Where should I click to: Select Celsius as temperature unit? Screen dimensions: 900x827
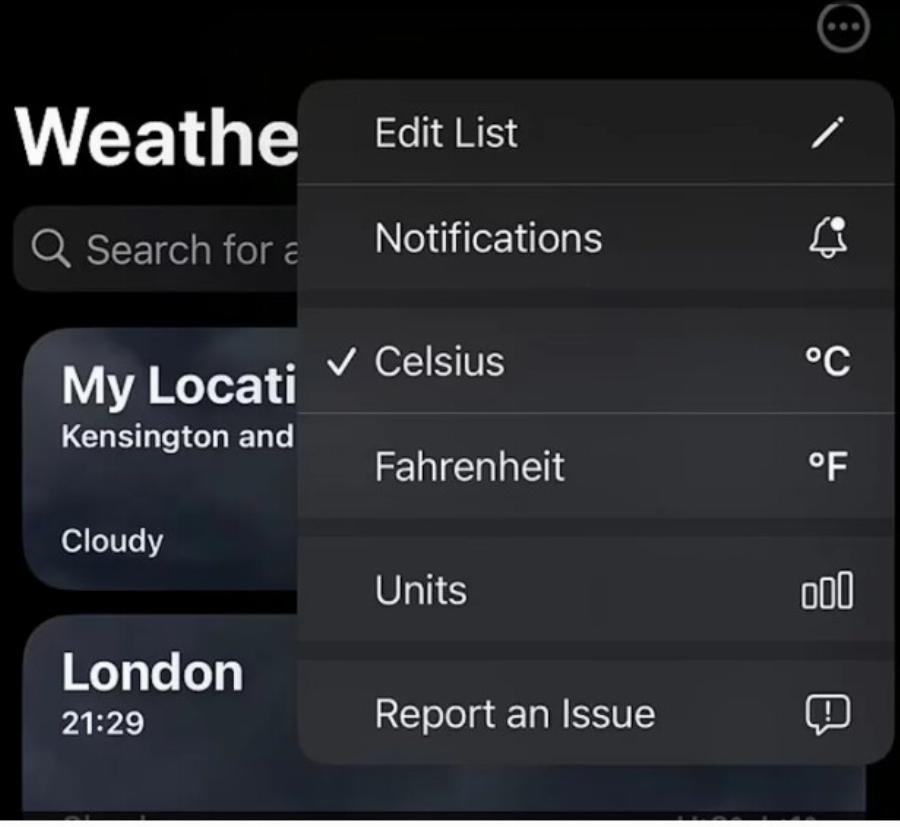pyautogui.click(x=595, y=361)
